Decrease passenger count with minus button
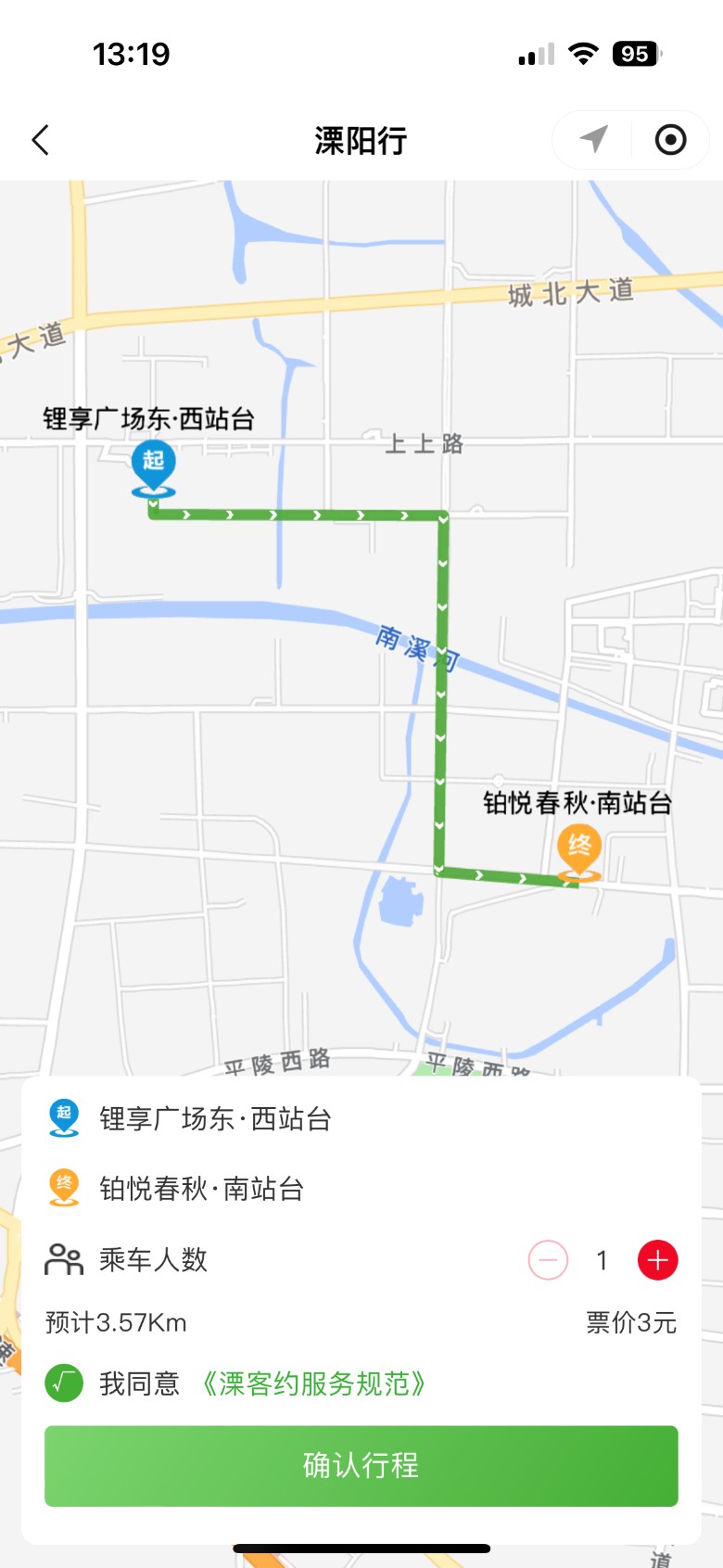 (x=548, y=1260)
